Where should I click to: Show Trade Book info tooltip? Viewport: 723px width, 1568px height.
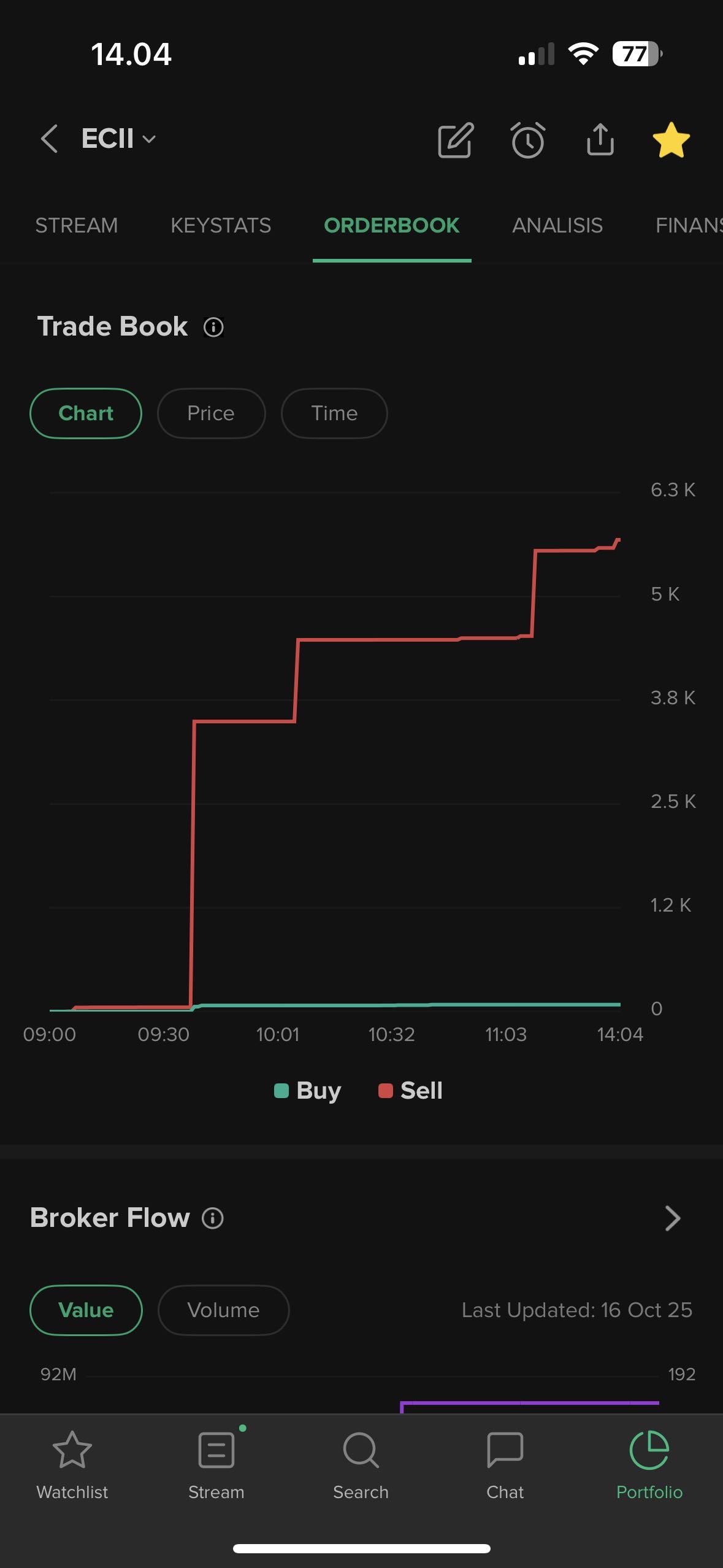(213, 327)
